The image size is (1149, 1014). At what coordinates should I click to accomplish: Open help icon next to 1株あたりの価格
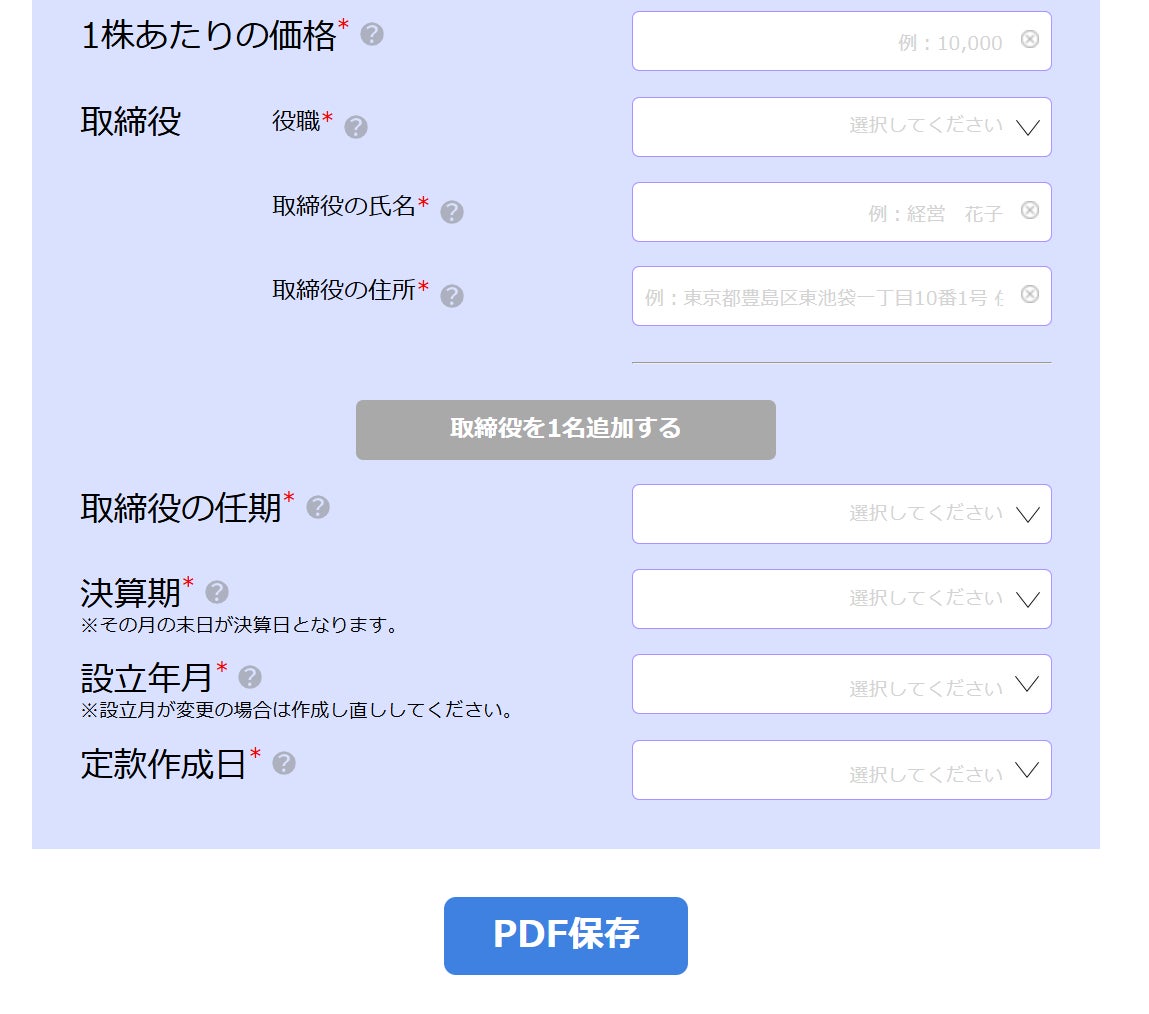[372, 35]
